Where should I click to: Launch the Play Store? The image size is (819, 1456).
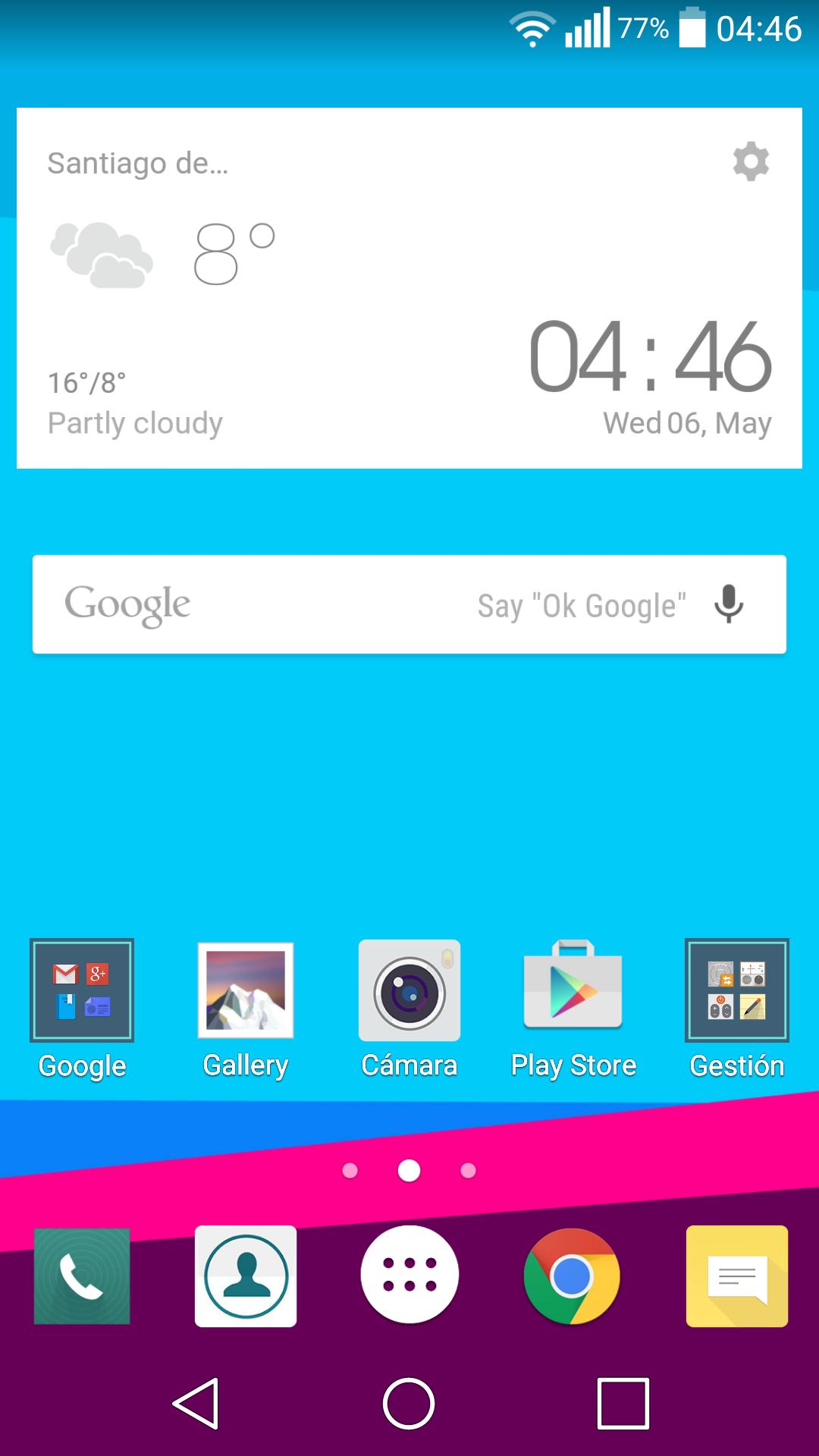click(x=573, y=991)
